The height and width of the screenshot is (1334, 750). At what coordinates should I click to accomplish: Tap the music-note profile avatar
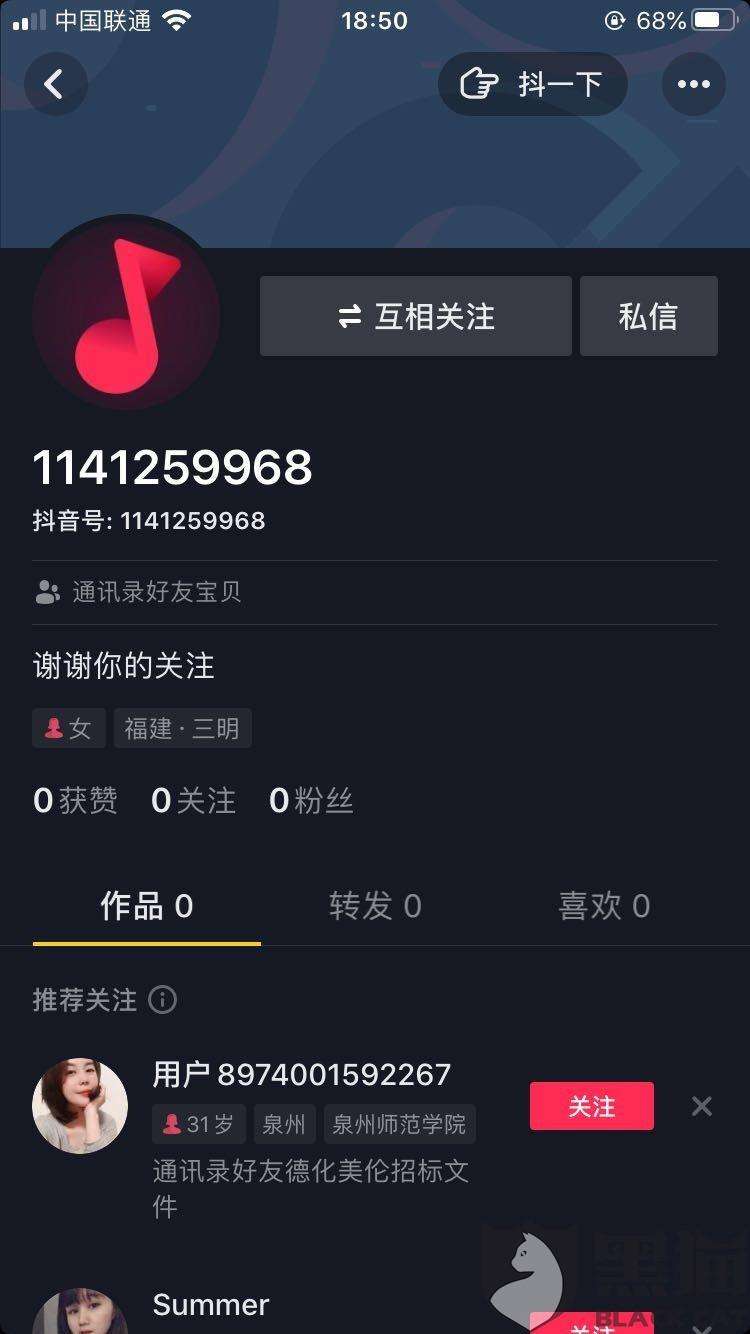(127, 315)
